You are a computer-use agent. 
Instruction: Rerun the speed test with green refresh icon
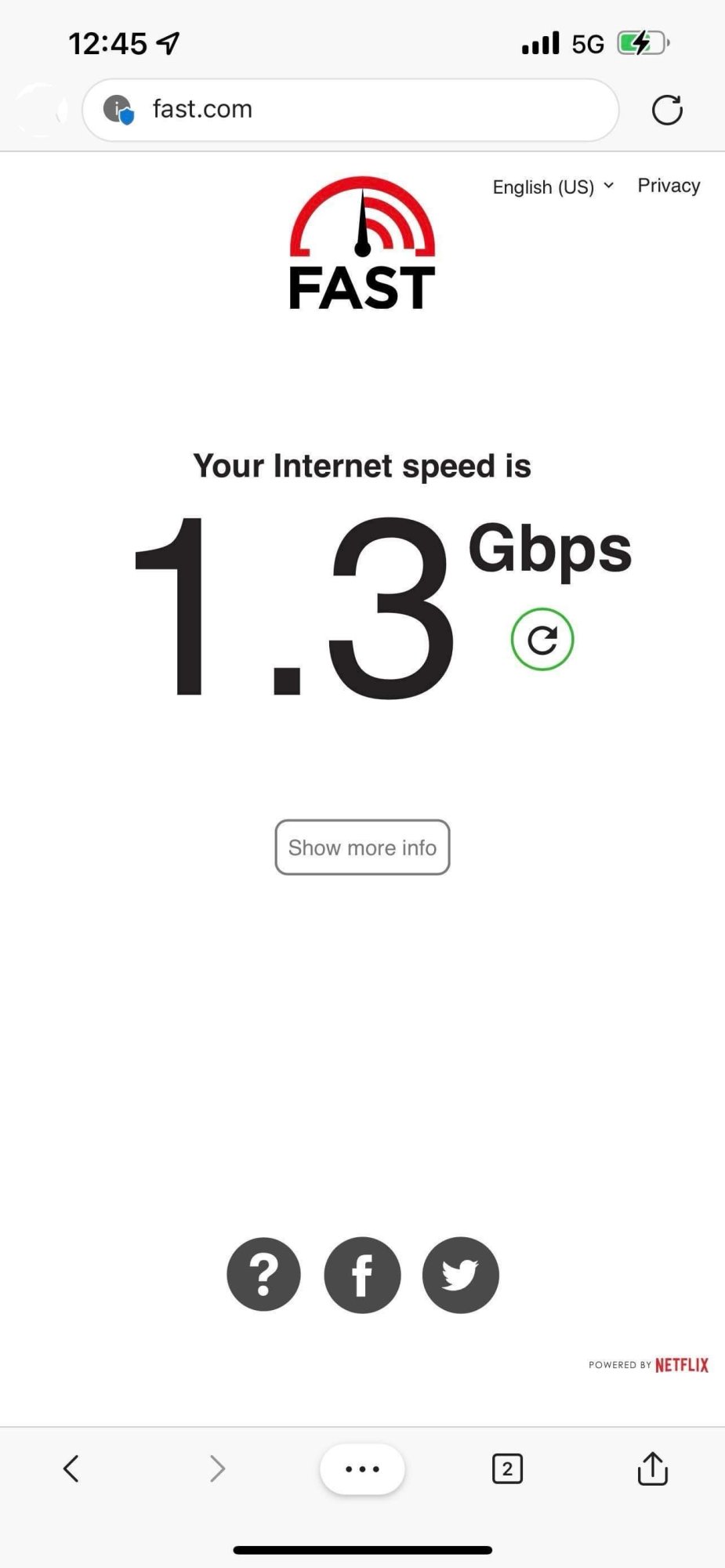point(542,640)
